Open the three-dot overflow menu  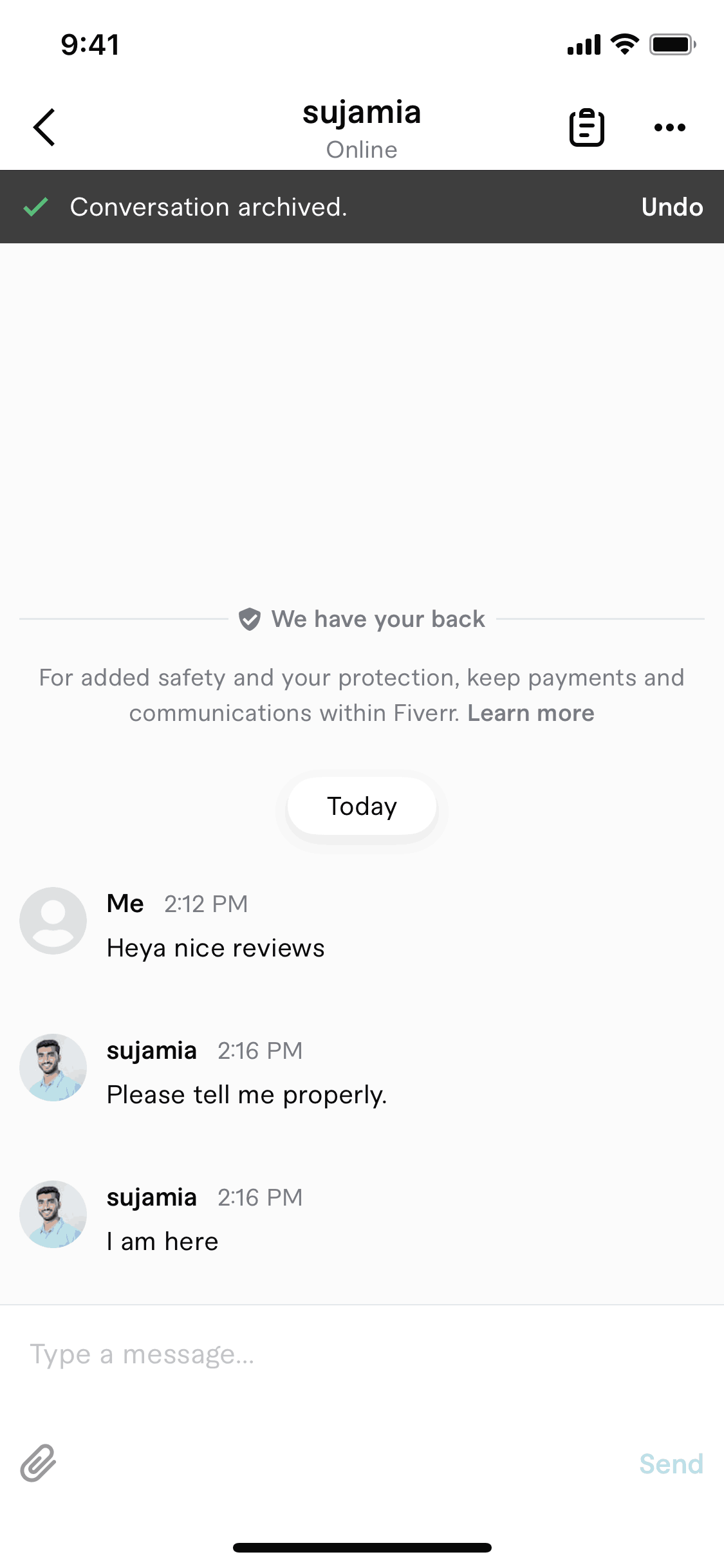(x=669, y=127)
